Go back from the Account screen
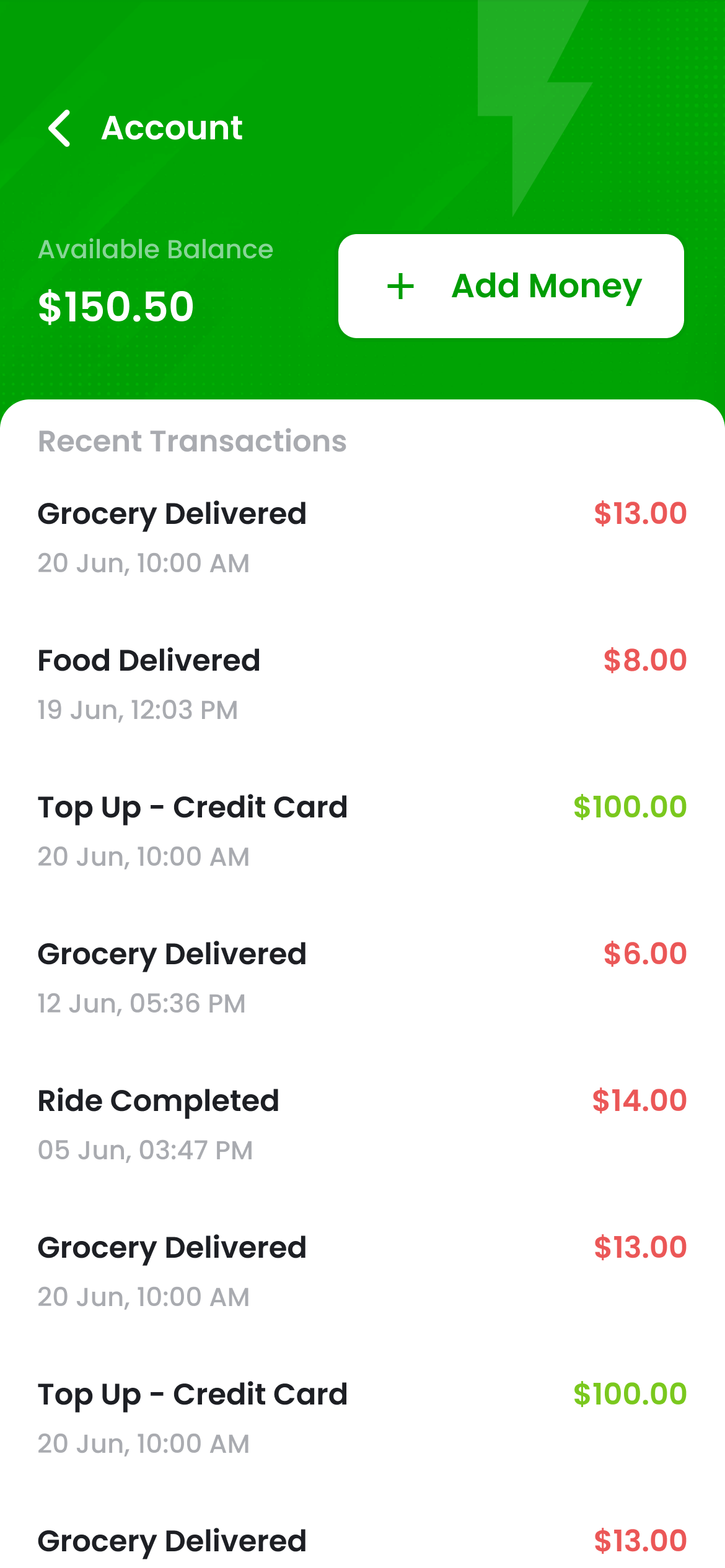The width and height of the screenshot is (725, 1568). click(59, 128)
